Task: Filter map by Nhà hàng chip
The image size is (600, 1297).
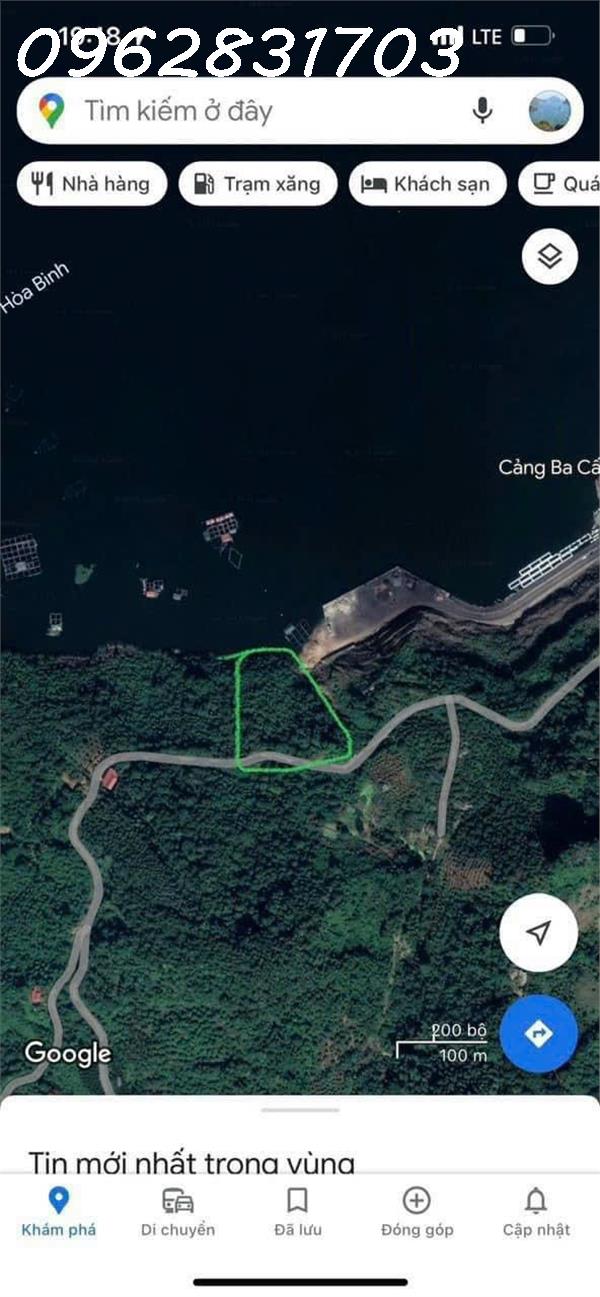Action: [x=92, y=184]
